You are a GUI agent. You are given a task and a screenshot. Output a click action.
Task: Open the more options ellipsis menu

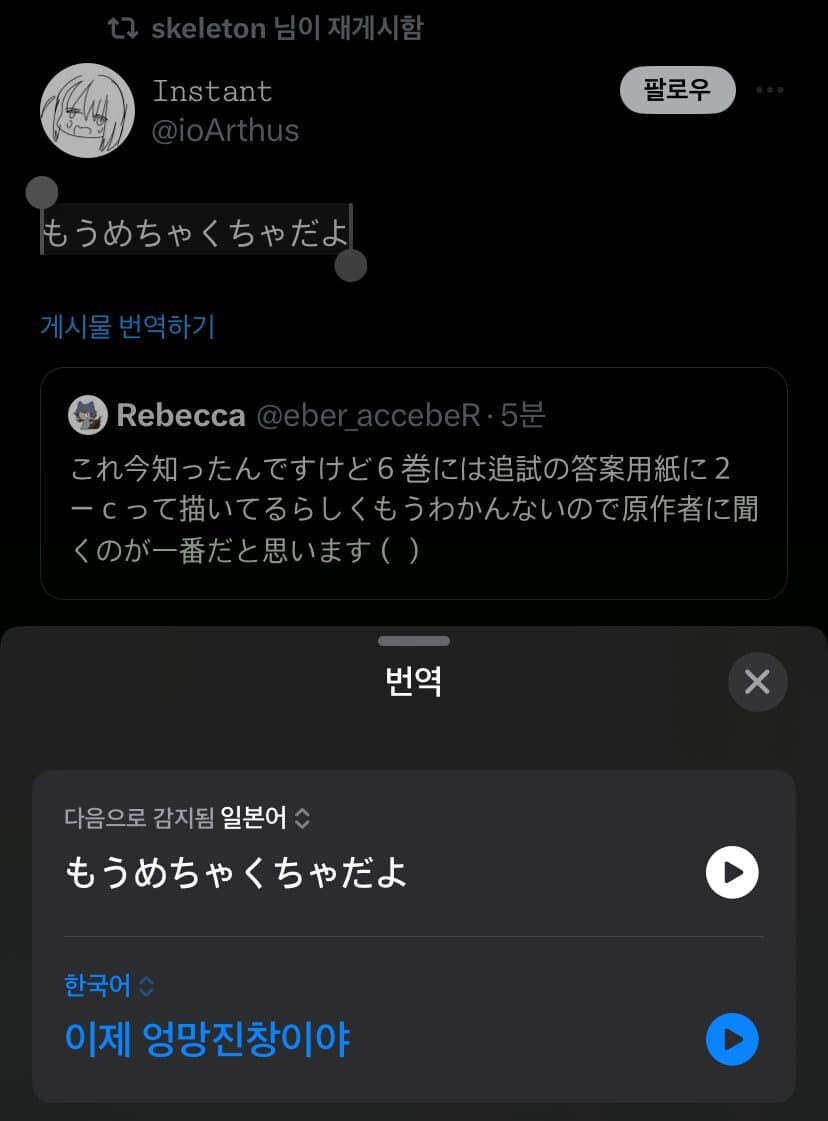point(770,90)
